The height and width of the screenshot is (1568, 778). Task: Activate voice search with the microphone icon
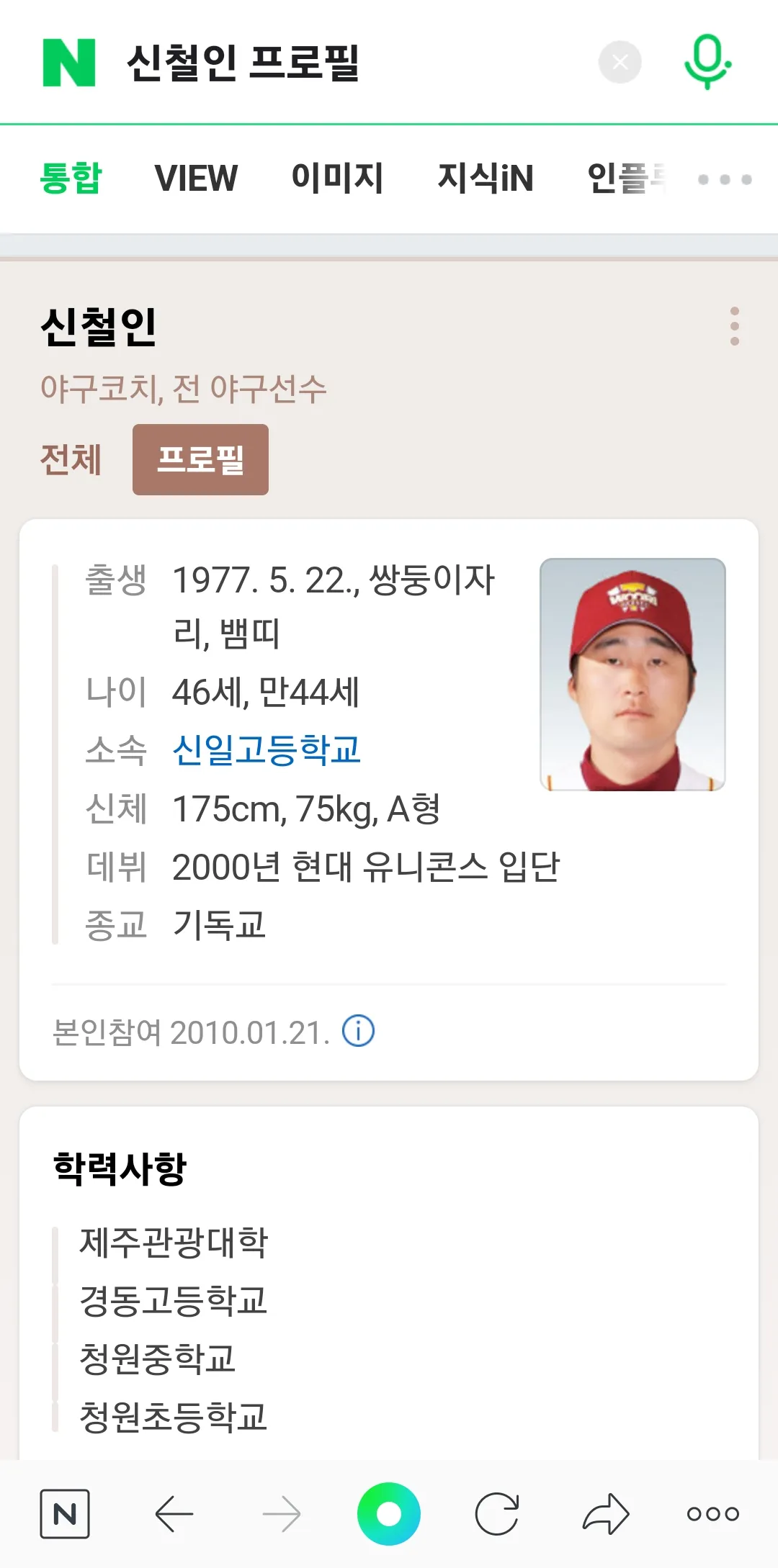[707, 61]
